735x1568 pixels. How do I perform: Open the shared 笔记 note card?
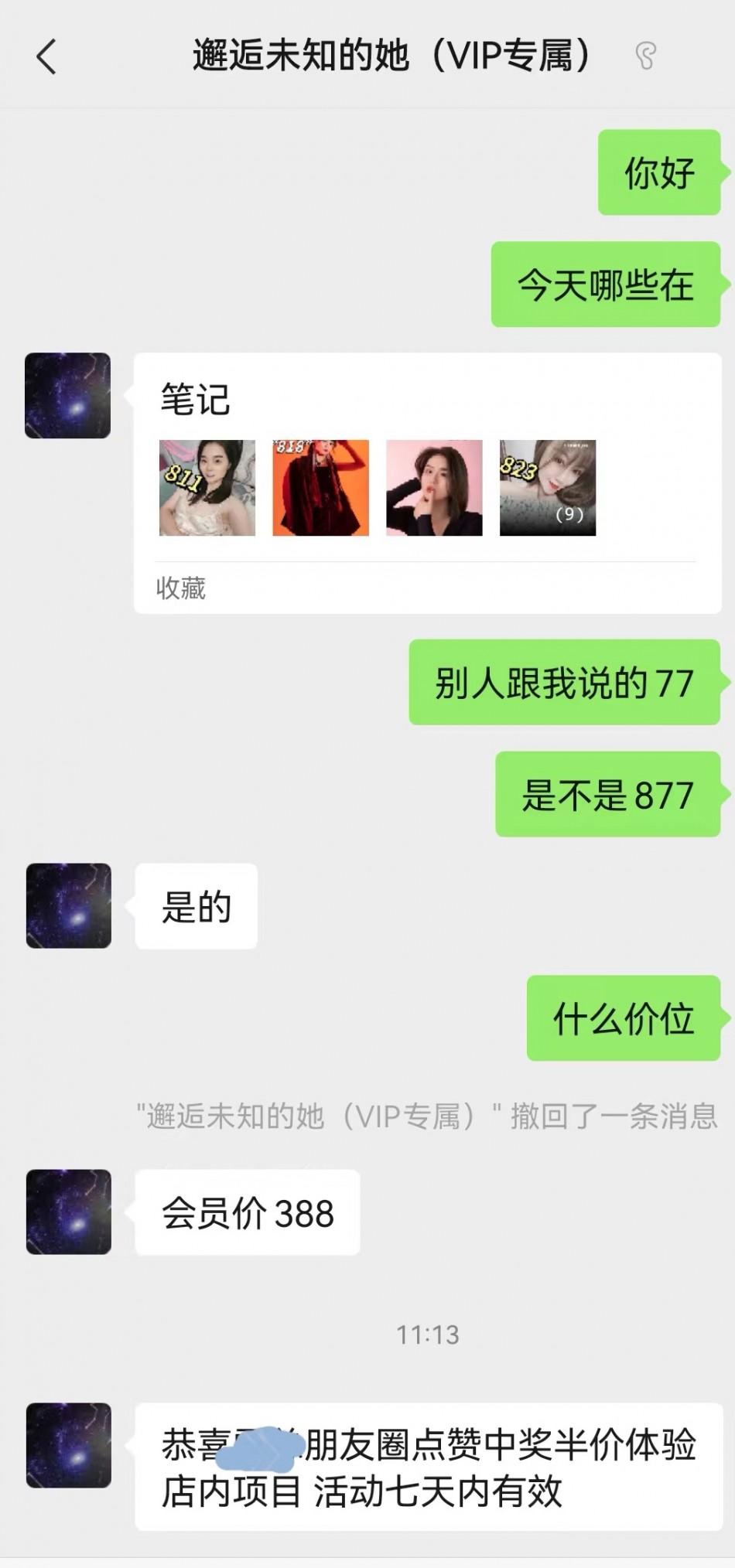click(427, 483)
